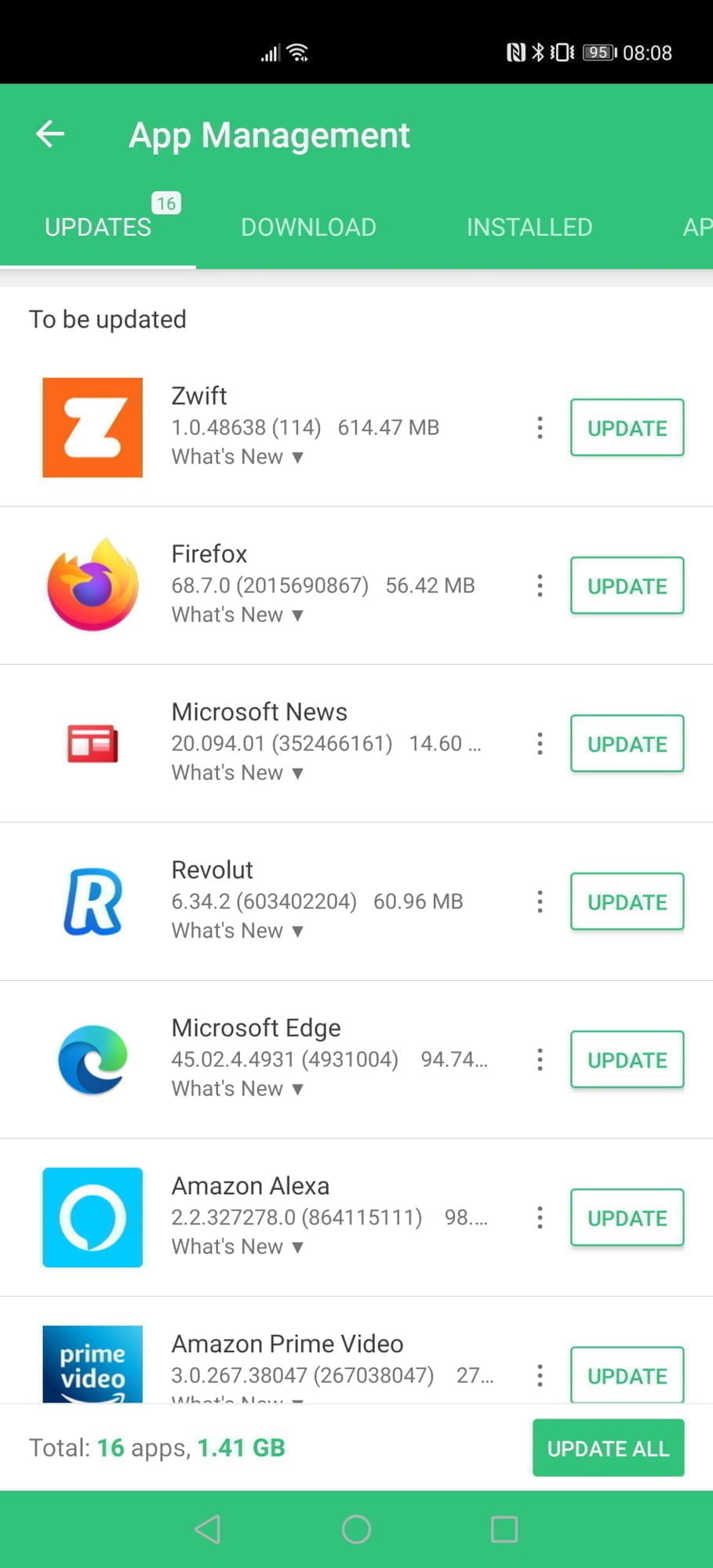Image resolution: width=713 pixels, height=1568 pixels.
Task: Update the Zwift app
Action: pyautogui.click(x=627, y=428)
